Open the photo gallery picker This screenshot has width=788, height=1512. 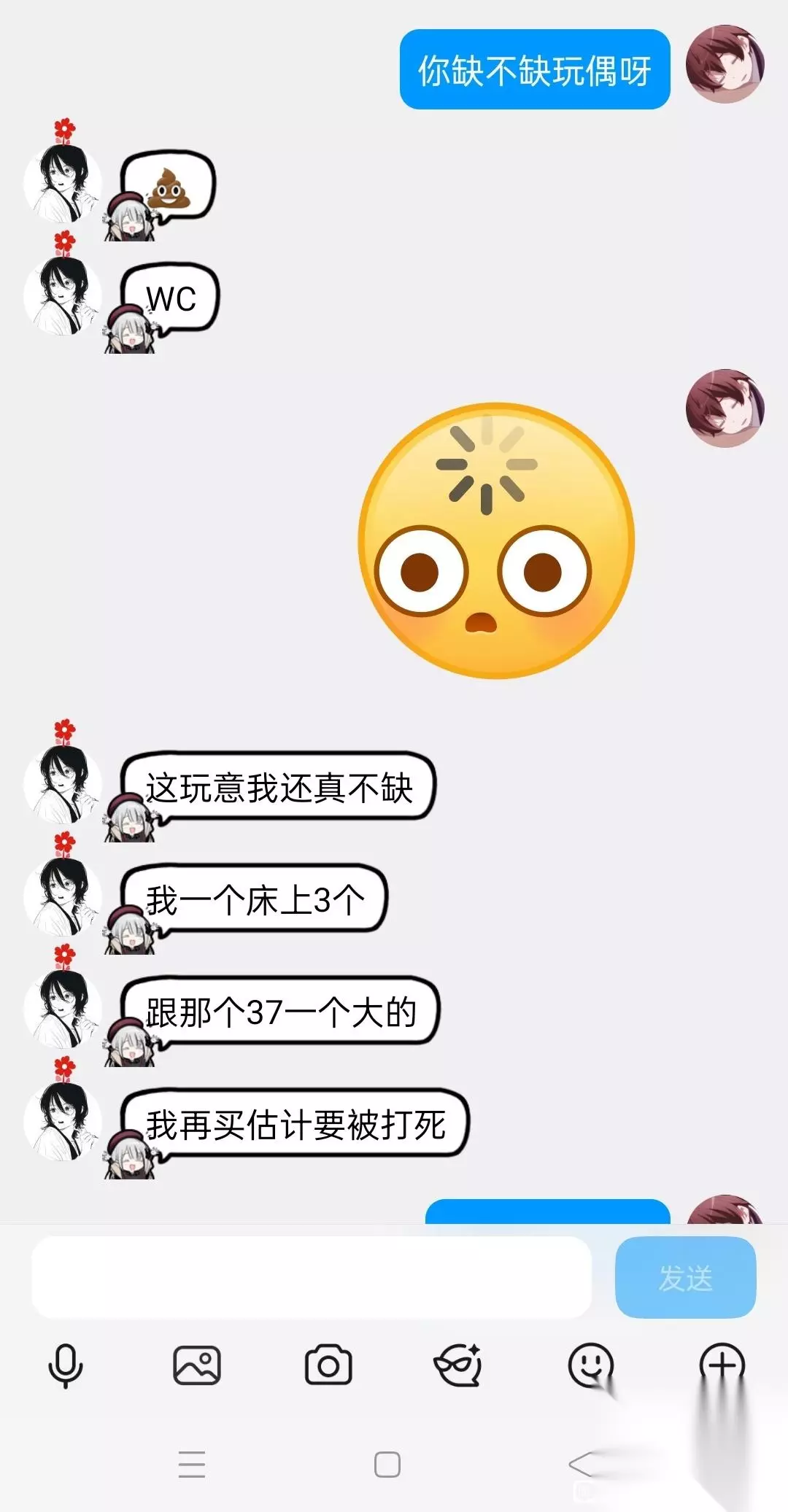pos(197,1365)
